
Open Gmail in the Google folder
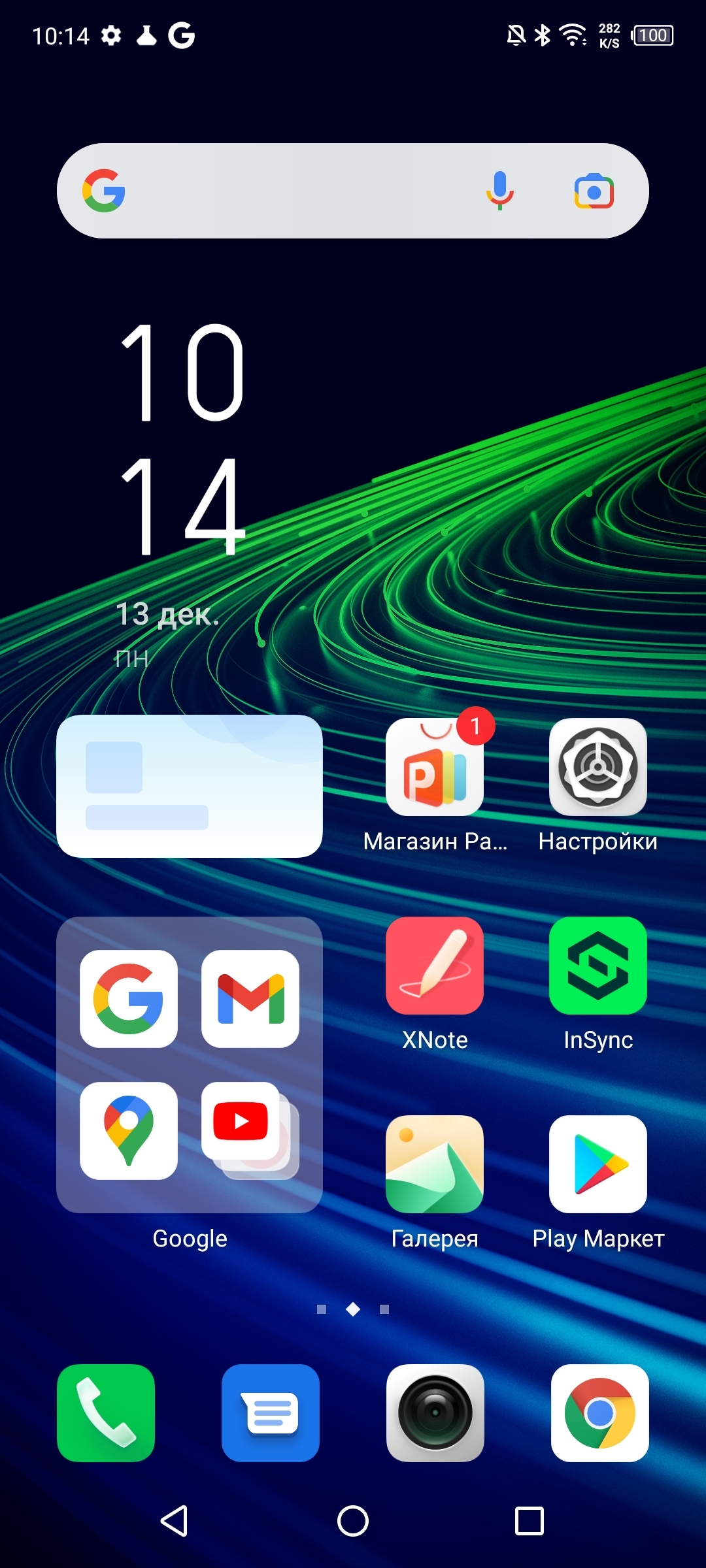tap(250, 999)
